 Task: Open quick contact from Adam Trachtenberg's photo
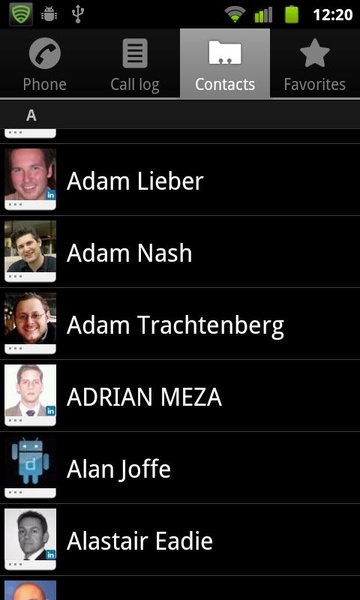click(30, 323)
